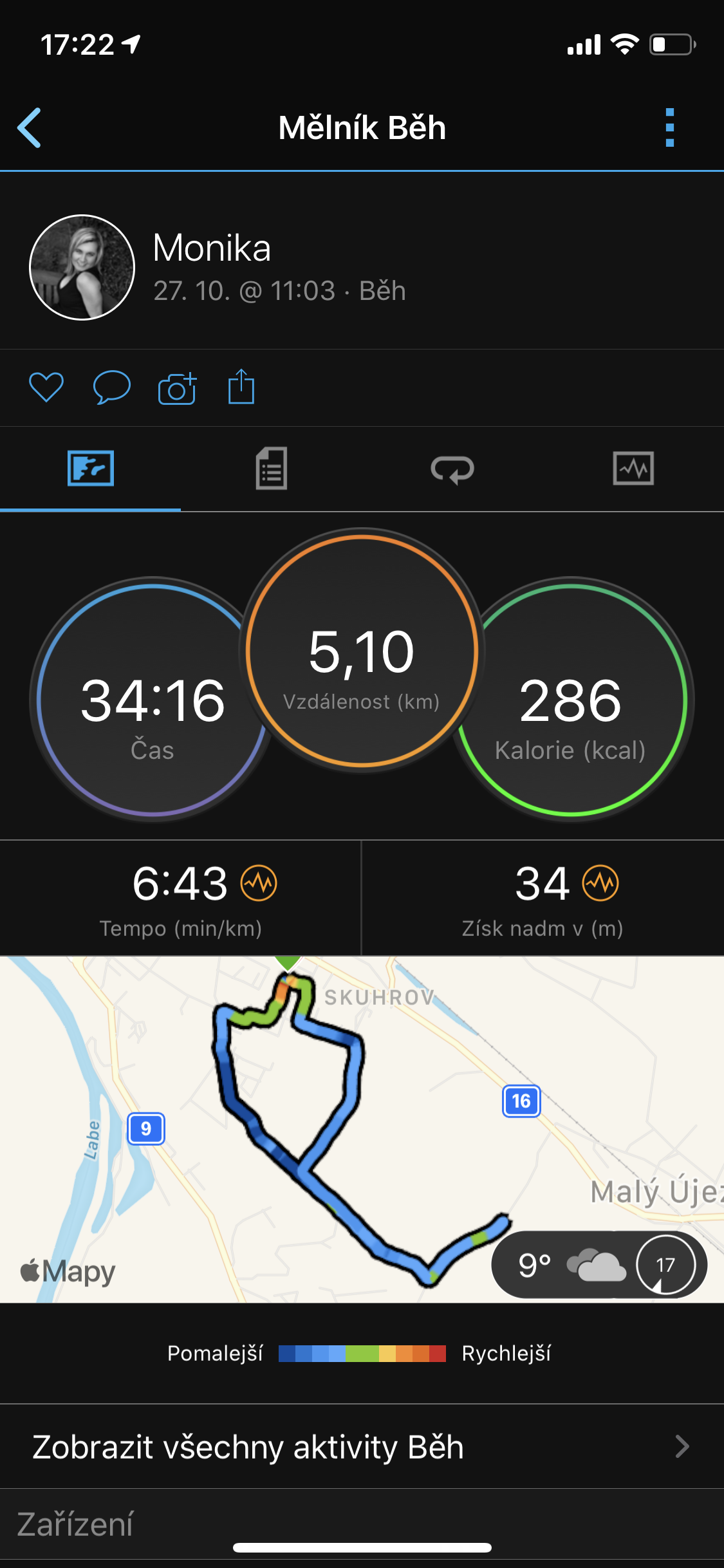This screenshot has height=1568, width=724.
Task: Switch to the laps tab
Action: point(452,469)
